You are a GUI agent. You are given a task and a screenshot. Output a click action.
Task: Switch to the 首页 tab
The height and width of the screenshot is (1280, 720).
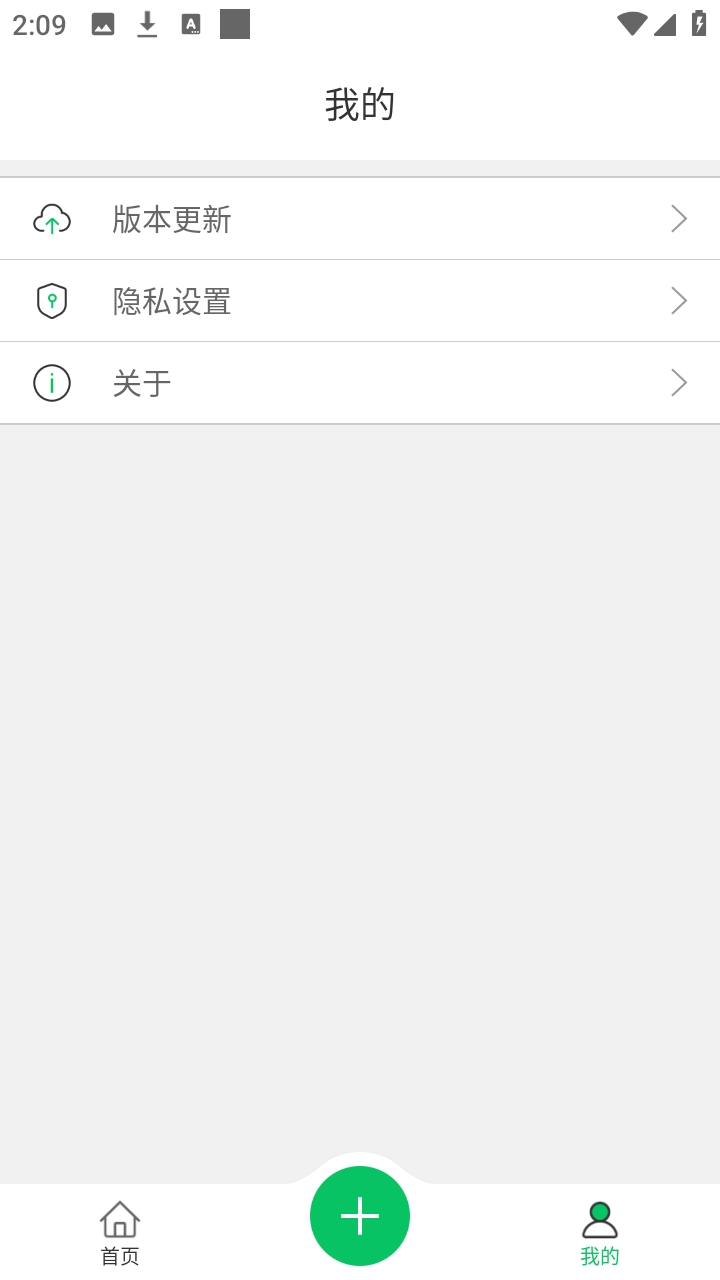[x=119, y=1232]
